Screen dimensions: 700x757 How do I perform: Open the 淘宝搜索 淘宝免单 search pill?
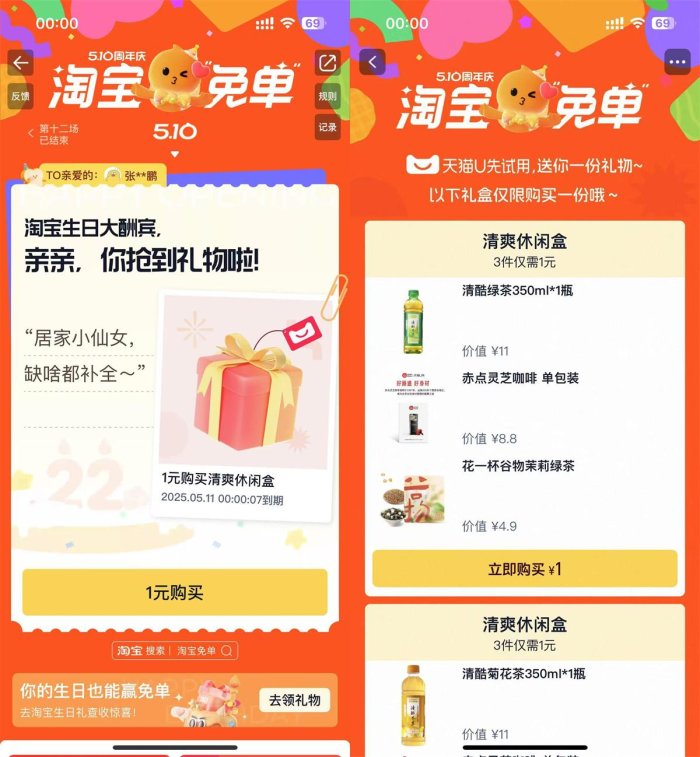(175, 651)
